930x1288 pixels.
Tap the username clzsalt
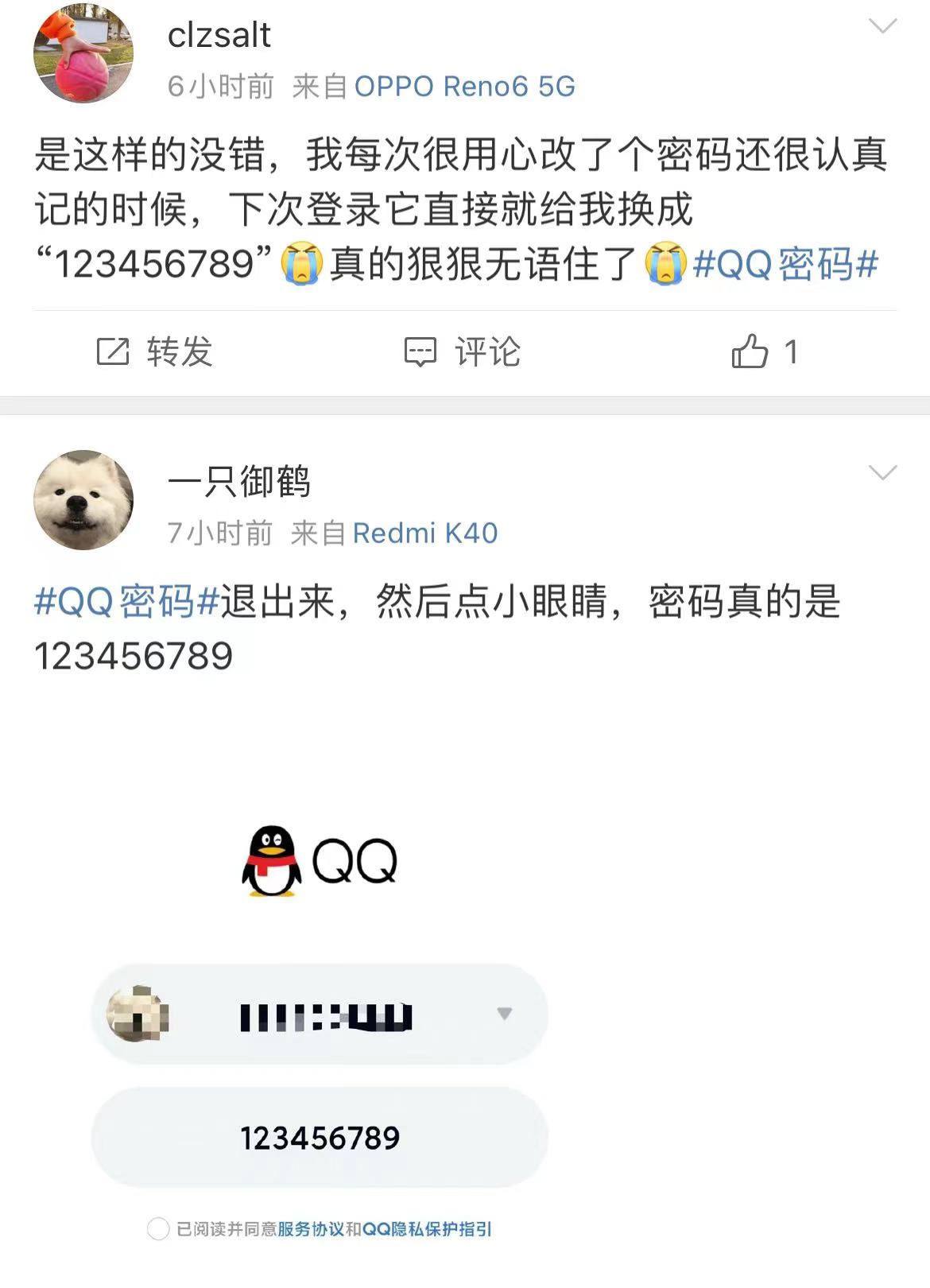point(219,35)
